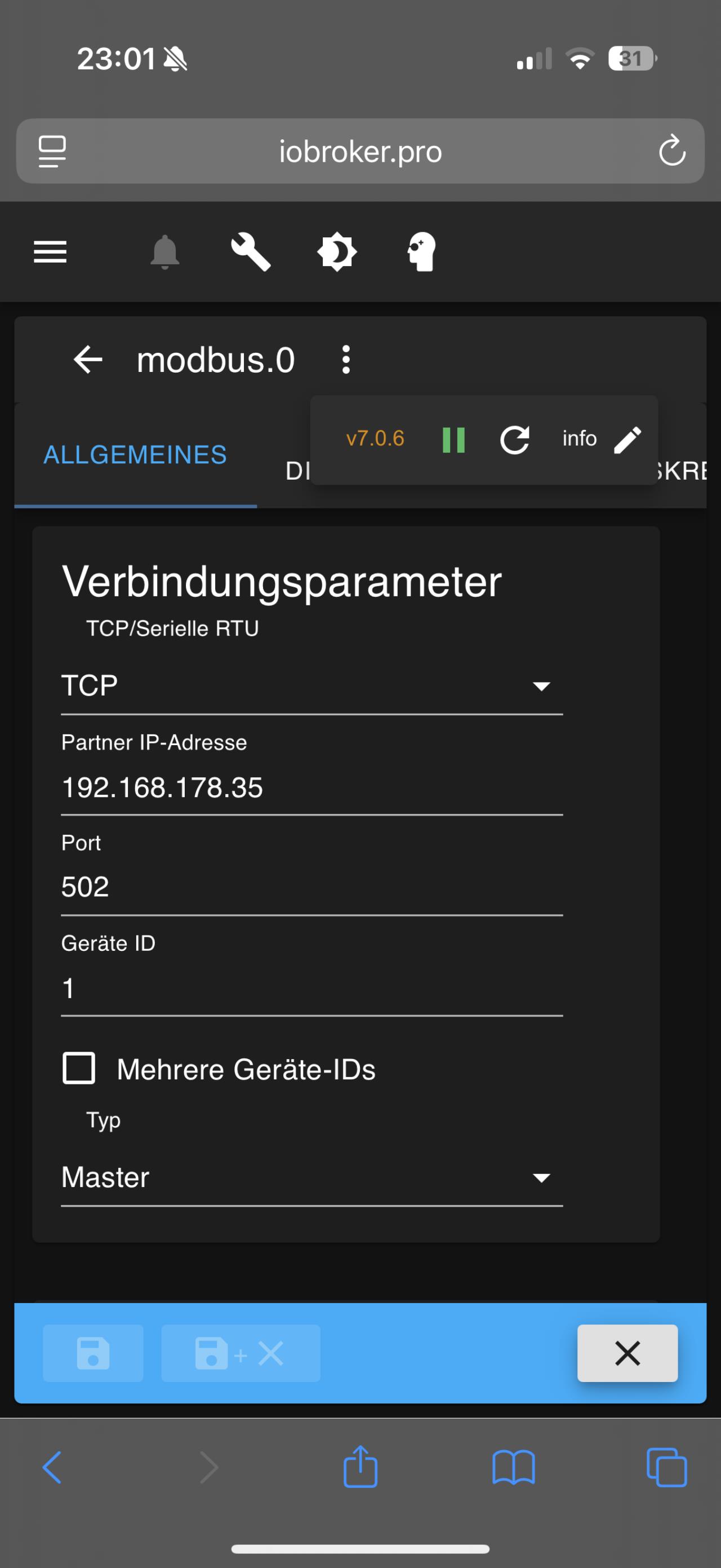
Task: Edit the info log level pencil
Action: click(627, 440)
